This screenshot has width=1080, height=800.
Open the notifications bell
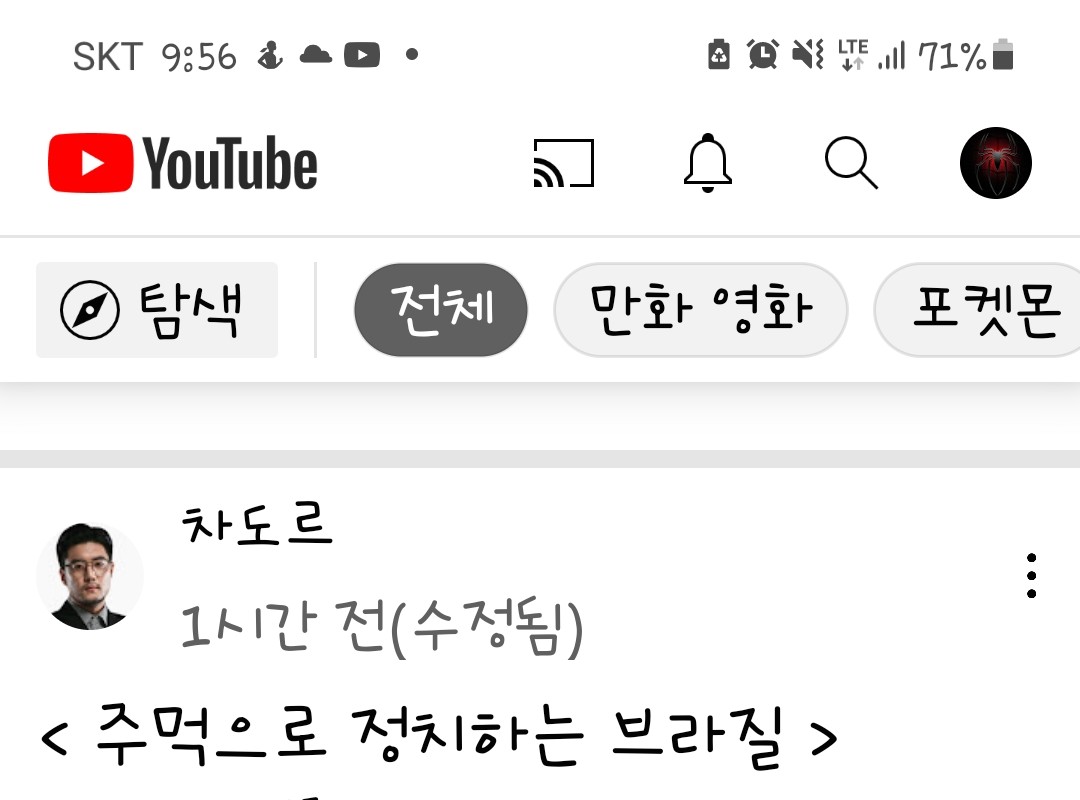(x=708, y=162)
